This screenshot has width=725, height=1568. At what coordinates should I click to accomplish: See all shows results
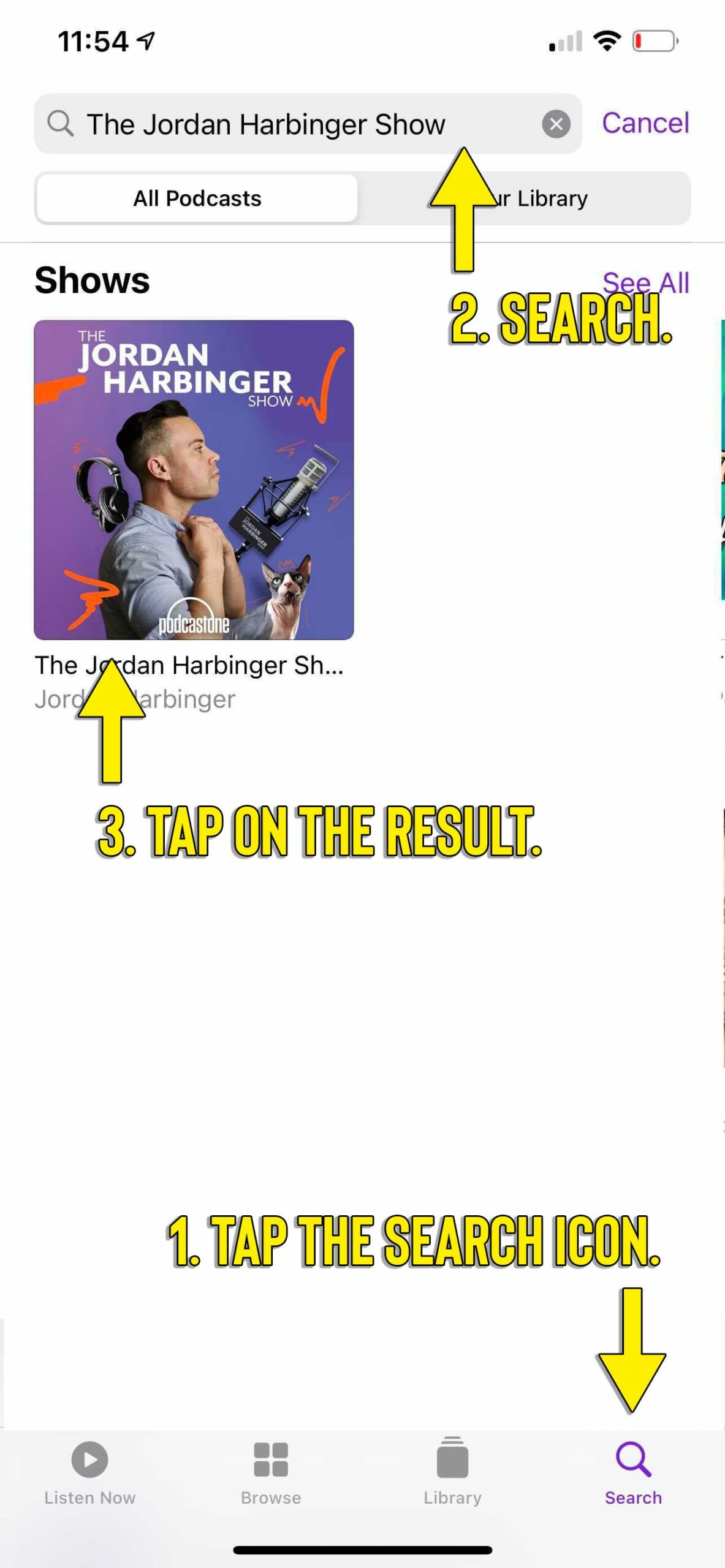click(646, 283)
